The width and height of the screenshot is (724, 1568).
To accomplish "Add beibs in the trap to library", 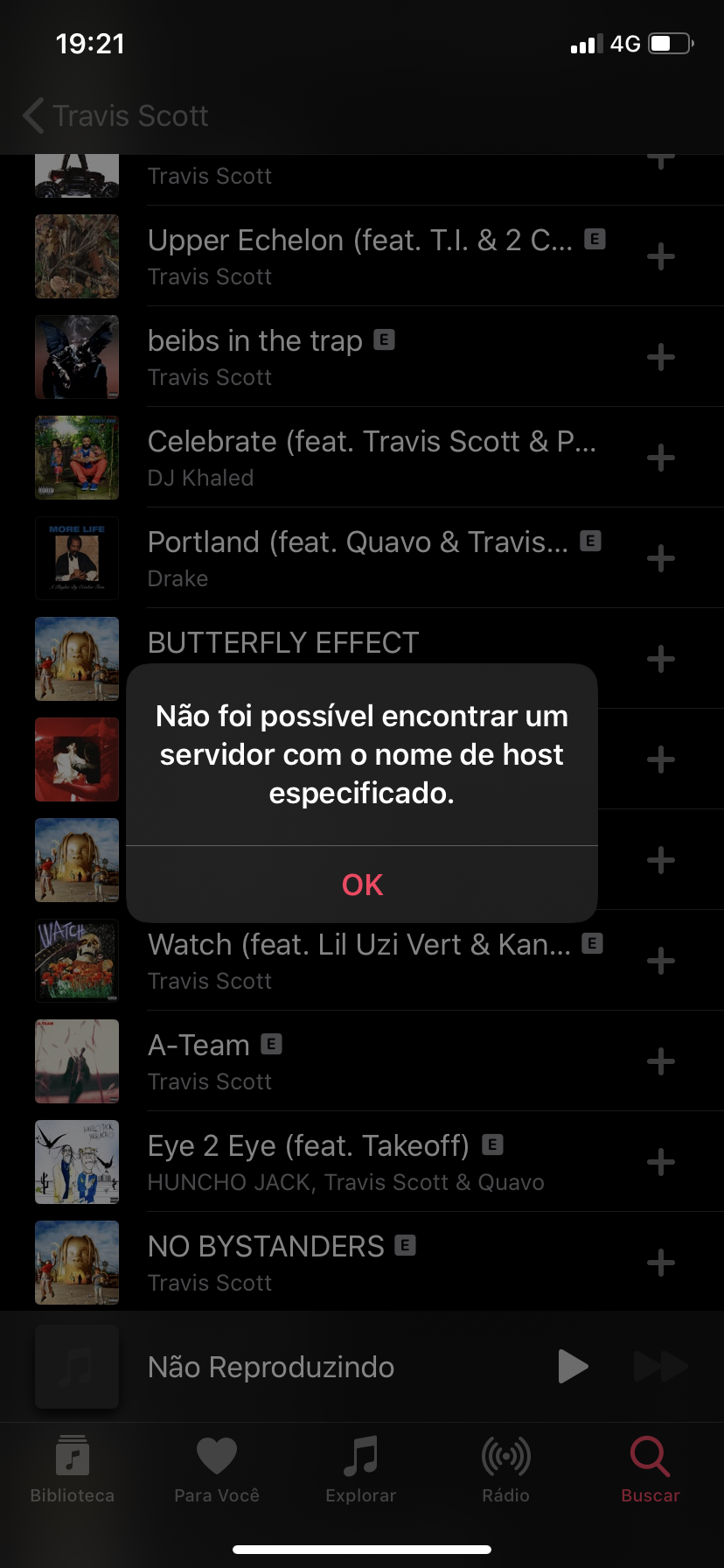I will [x=660, y=357].
